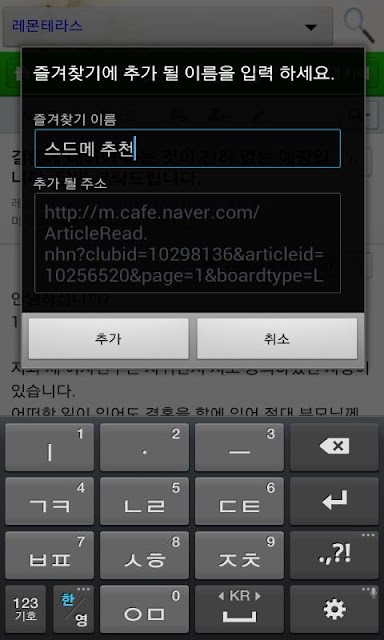Hit the backspace key on the keyboard
Viewport: 384px width, 640px height.
click(x=334, y=447)
